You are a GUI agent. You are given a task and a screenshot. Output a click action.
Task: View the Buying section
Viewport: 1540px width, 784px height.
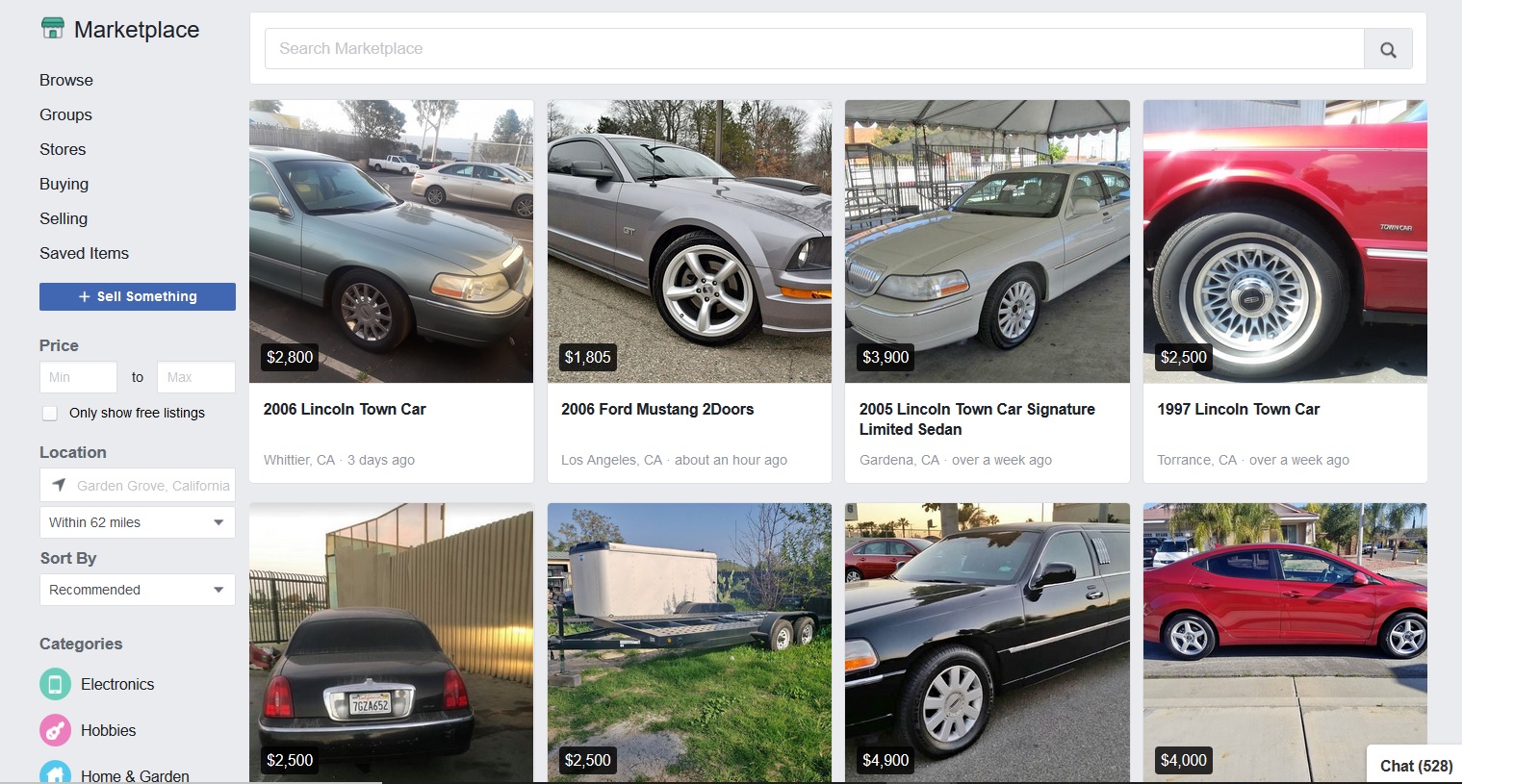(x=64, y=184)
